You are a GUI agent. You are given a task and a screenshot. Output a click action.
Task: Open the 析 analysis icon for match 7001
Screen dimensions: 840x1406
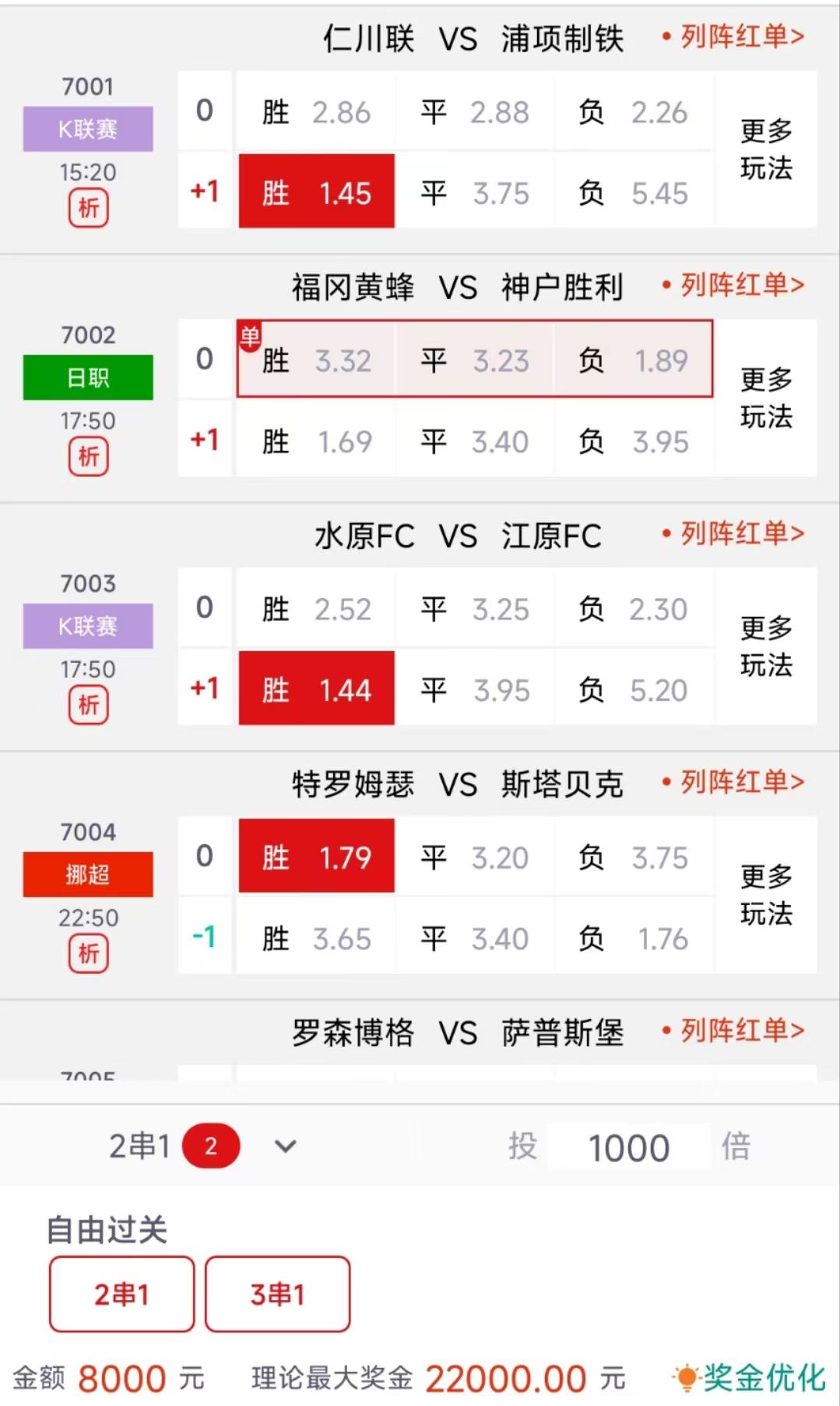tap(88, 207)
